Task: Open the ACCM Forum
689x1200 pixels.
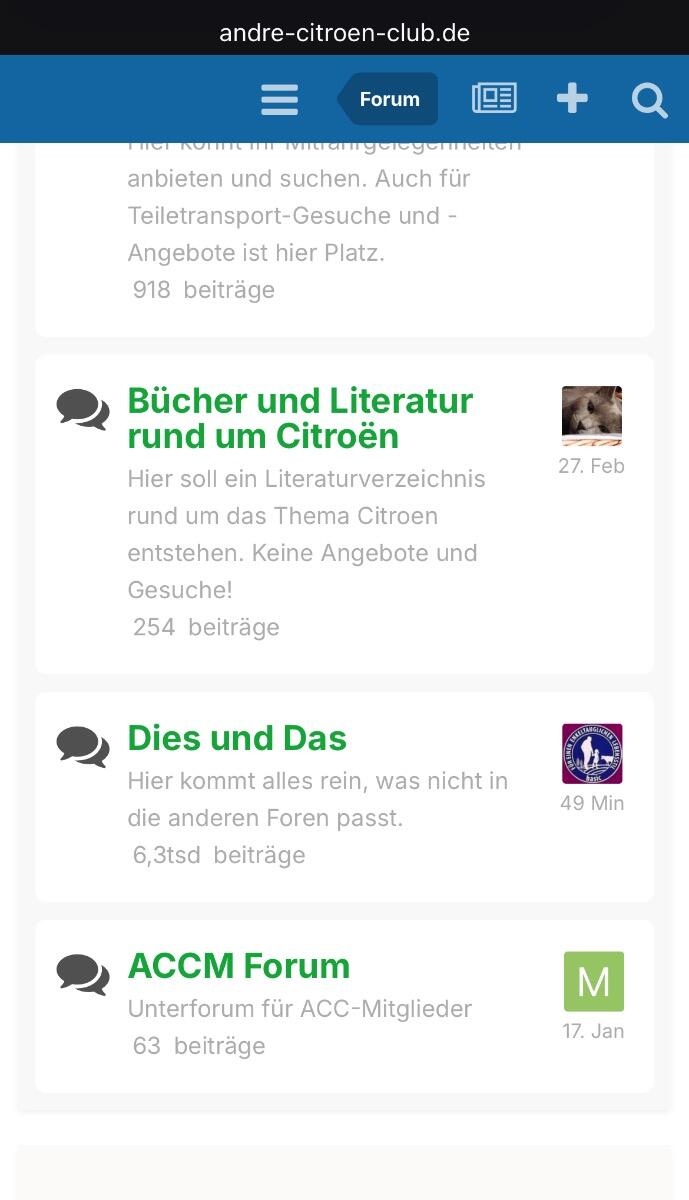Action: click(x=239, y=966)
